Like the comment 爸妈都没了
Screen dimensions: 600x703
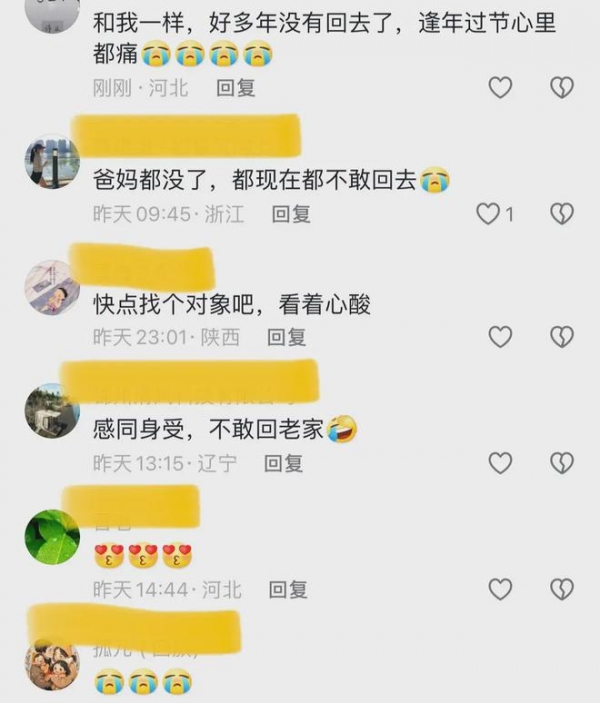pyautogui.click(x=488, y=213)
